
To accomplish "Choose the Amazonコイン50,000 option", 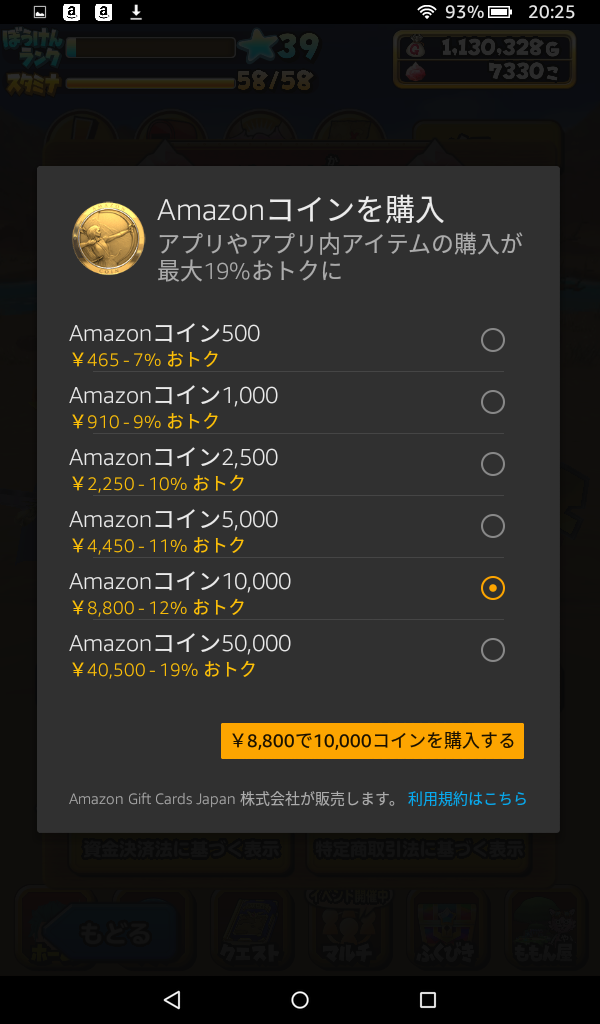I will 492,650.
